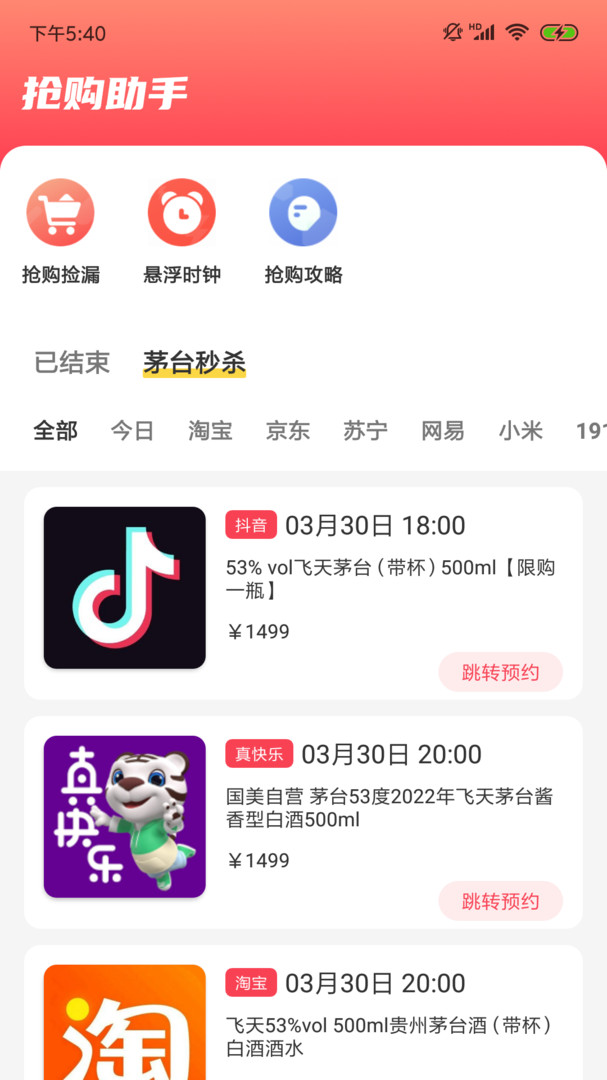Select the 茅台秒杀 tab

click(194, 362)
